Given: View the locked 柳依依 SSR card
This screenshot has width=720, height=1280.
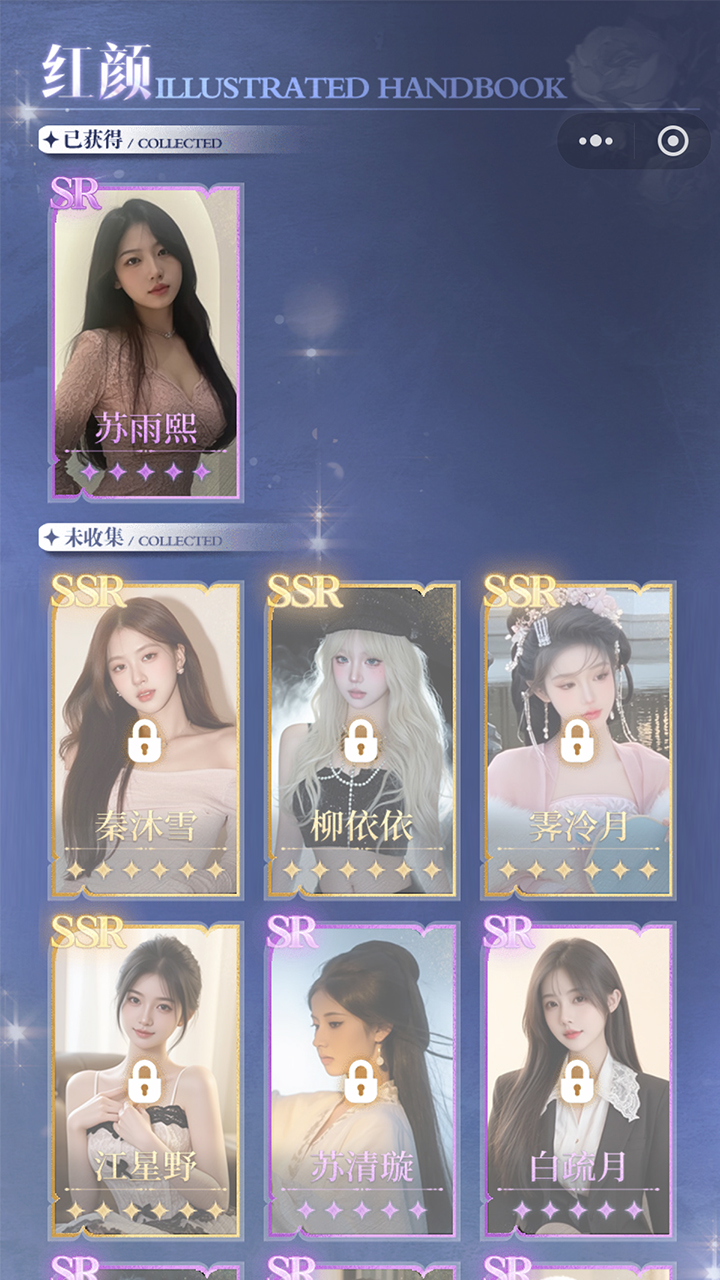Looking at the screenshot, I should (x=361, y=738).
